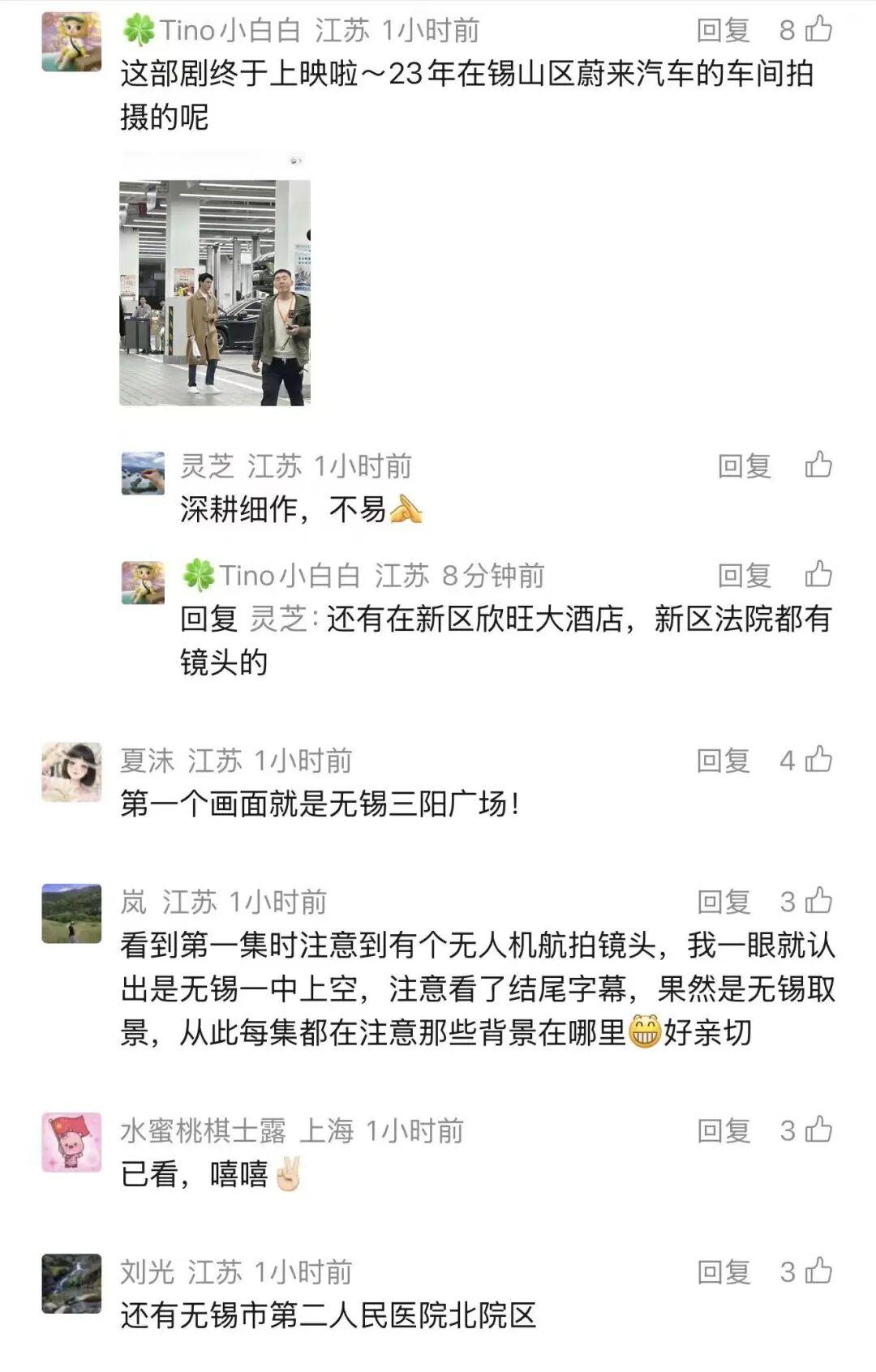876x1372 pixels.
Task: Like 夏沫's comment
Action: tap(818, 760)
